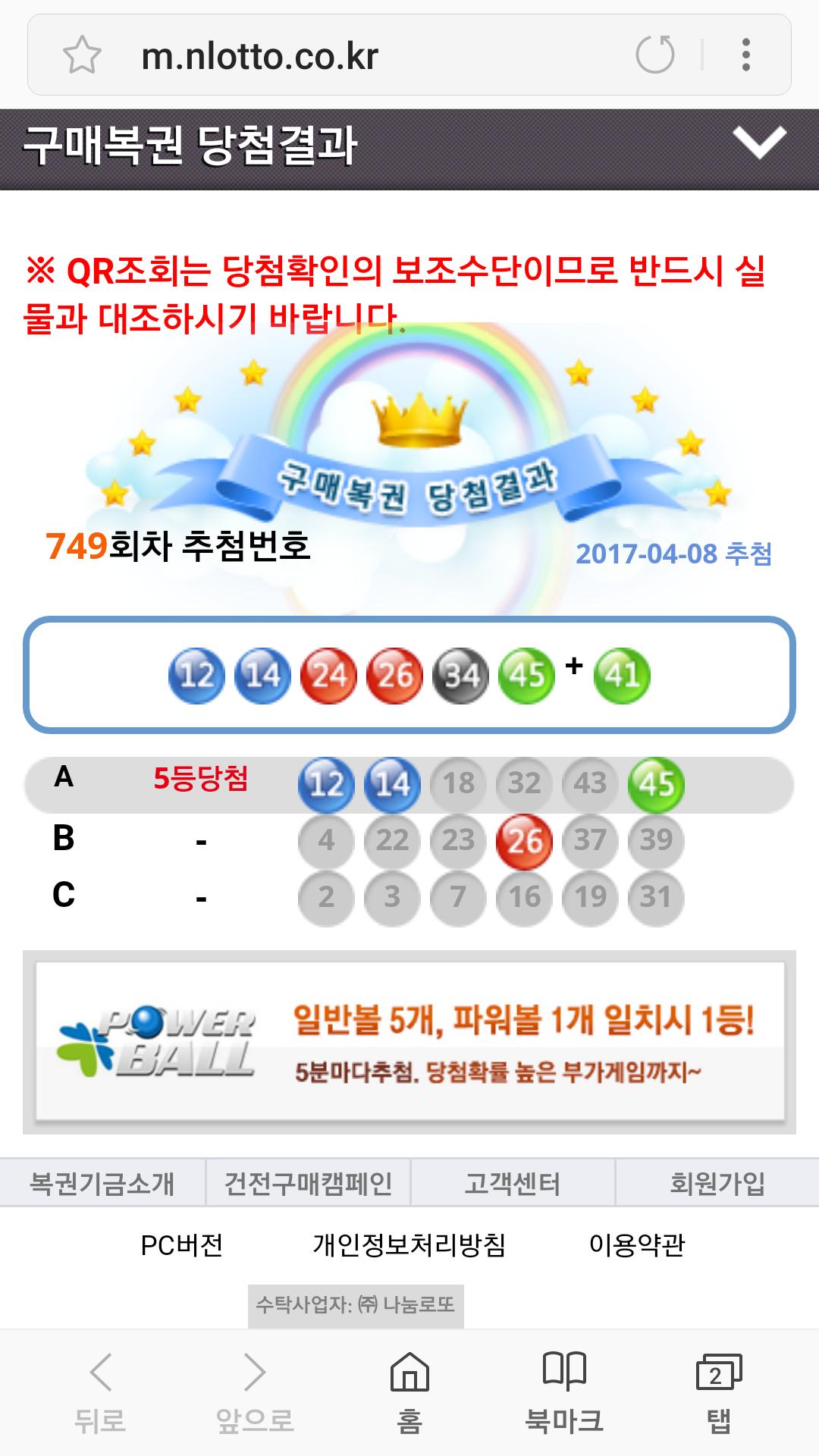Open the browser overflow menu
819x1456 pixels.
[746, 55]
